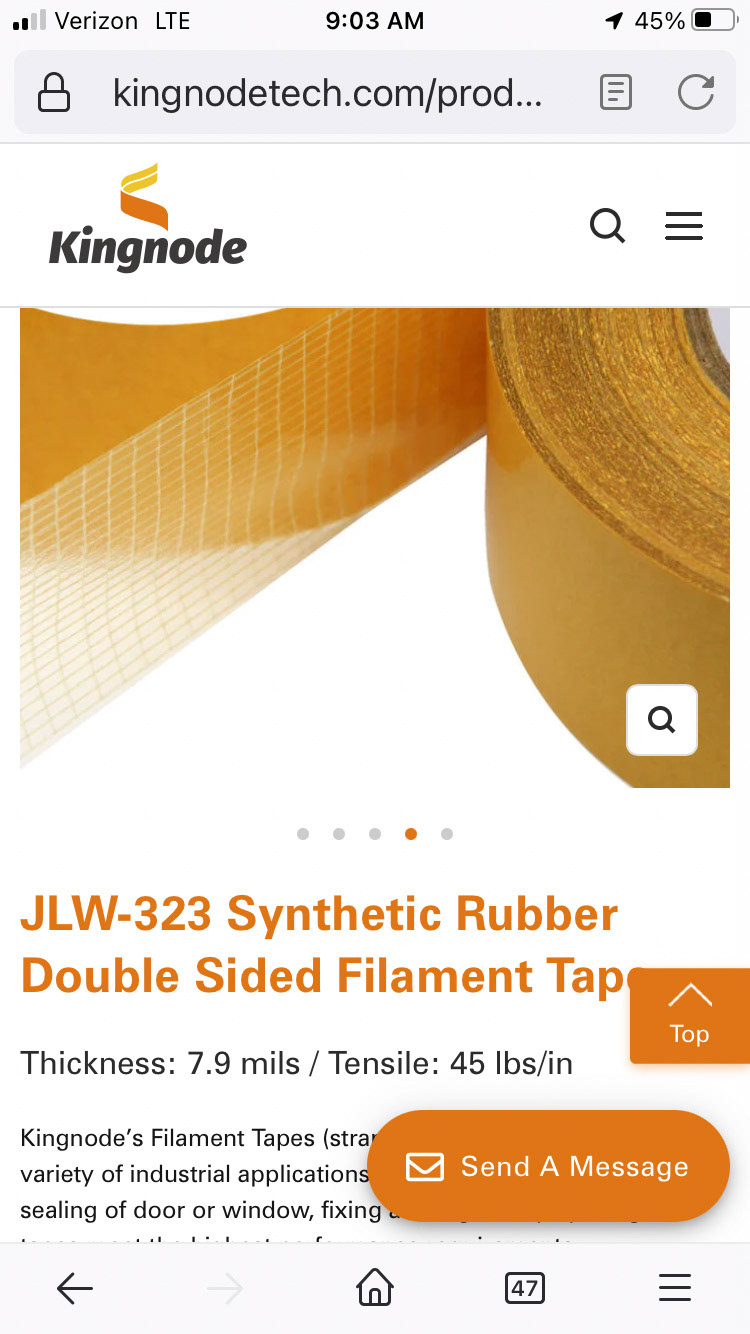The image size is (750, 1334).
Task: Reload the current page
Action: pos(696,94)
